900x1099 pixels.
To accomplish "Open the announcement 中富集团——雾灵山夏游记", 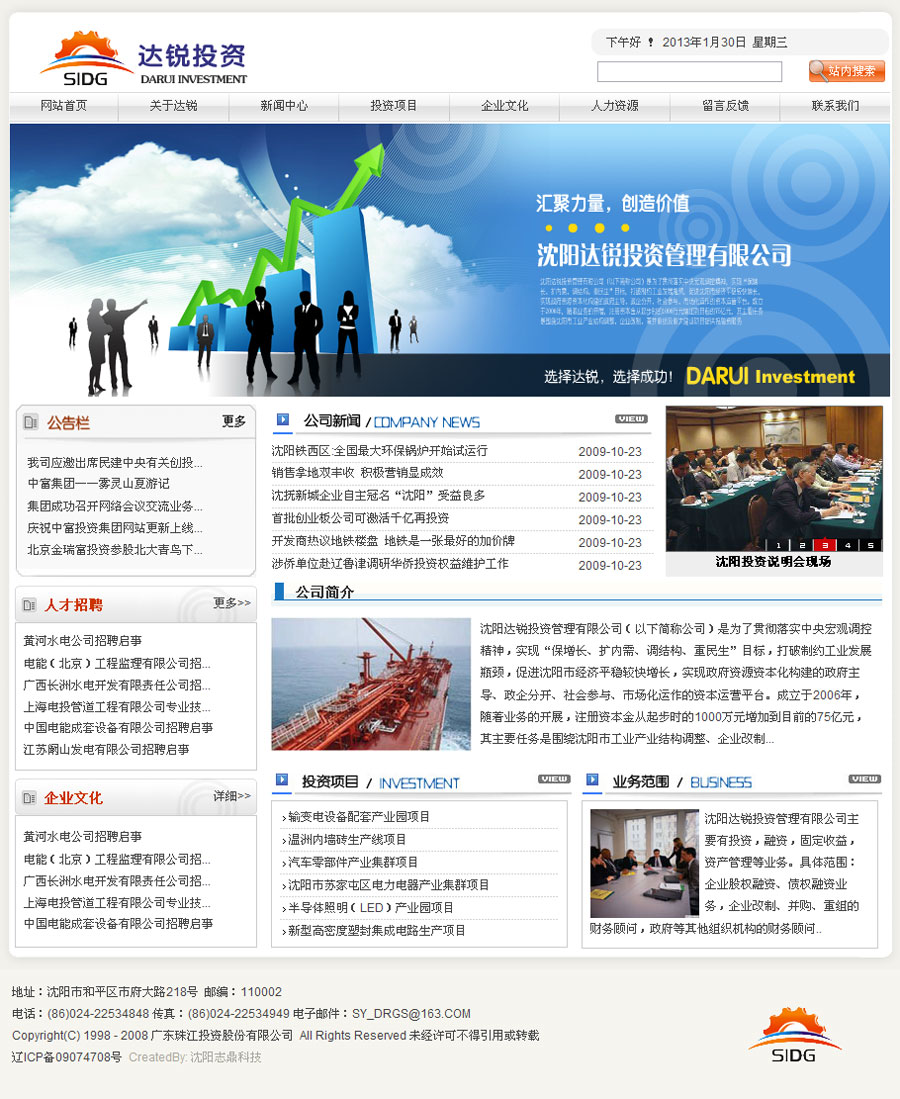I will (98, 484).
